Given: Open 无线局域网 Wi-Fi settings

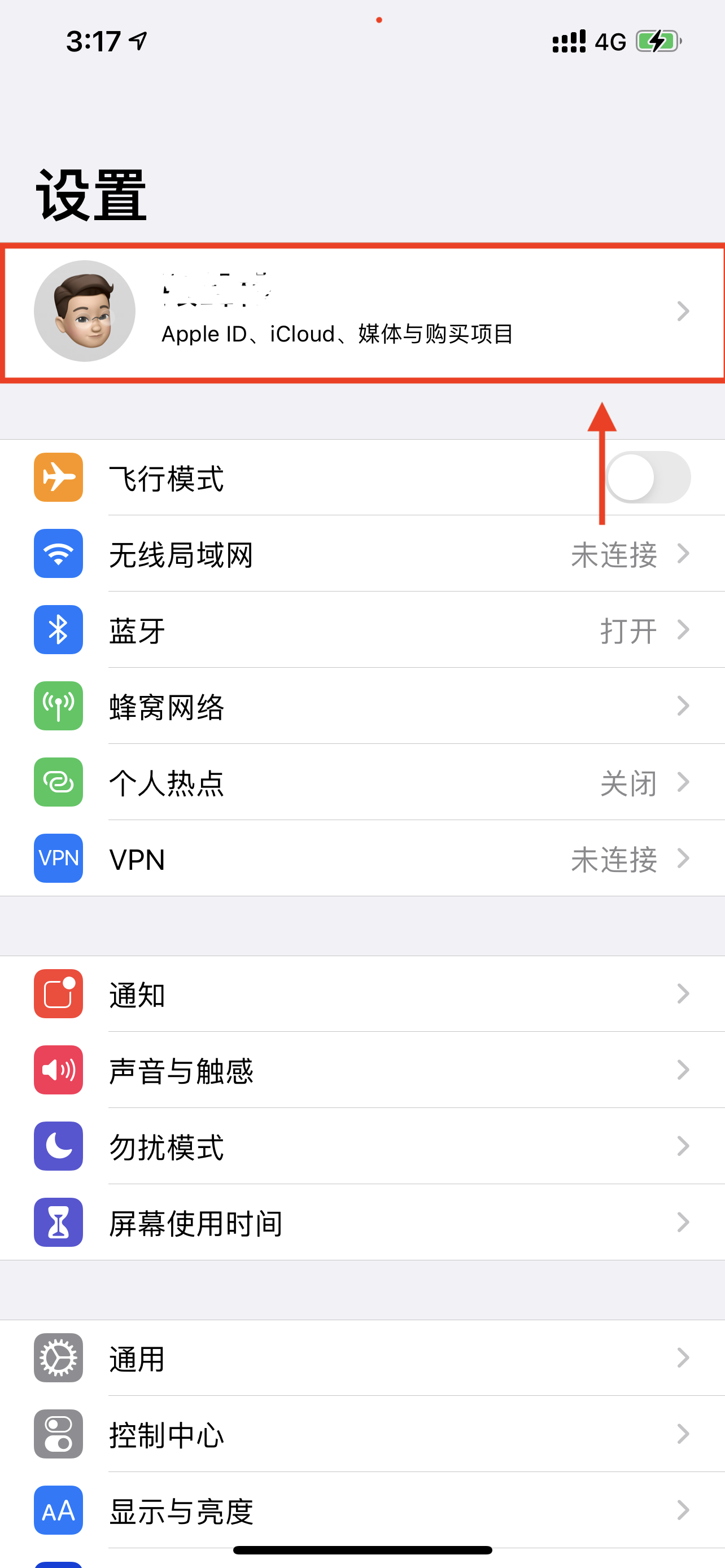Looking at the screenshot, I should pos(362,554).
